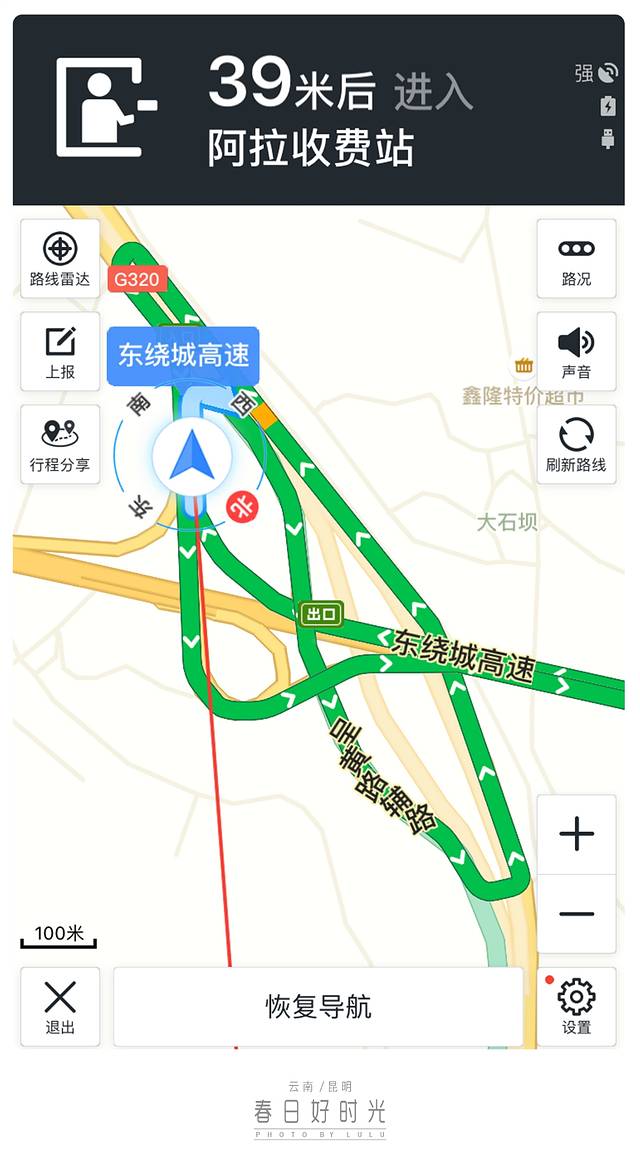Report an incident with 上报
640x1158 pixels.
[60, 351]
